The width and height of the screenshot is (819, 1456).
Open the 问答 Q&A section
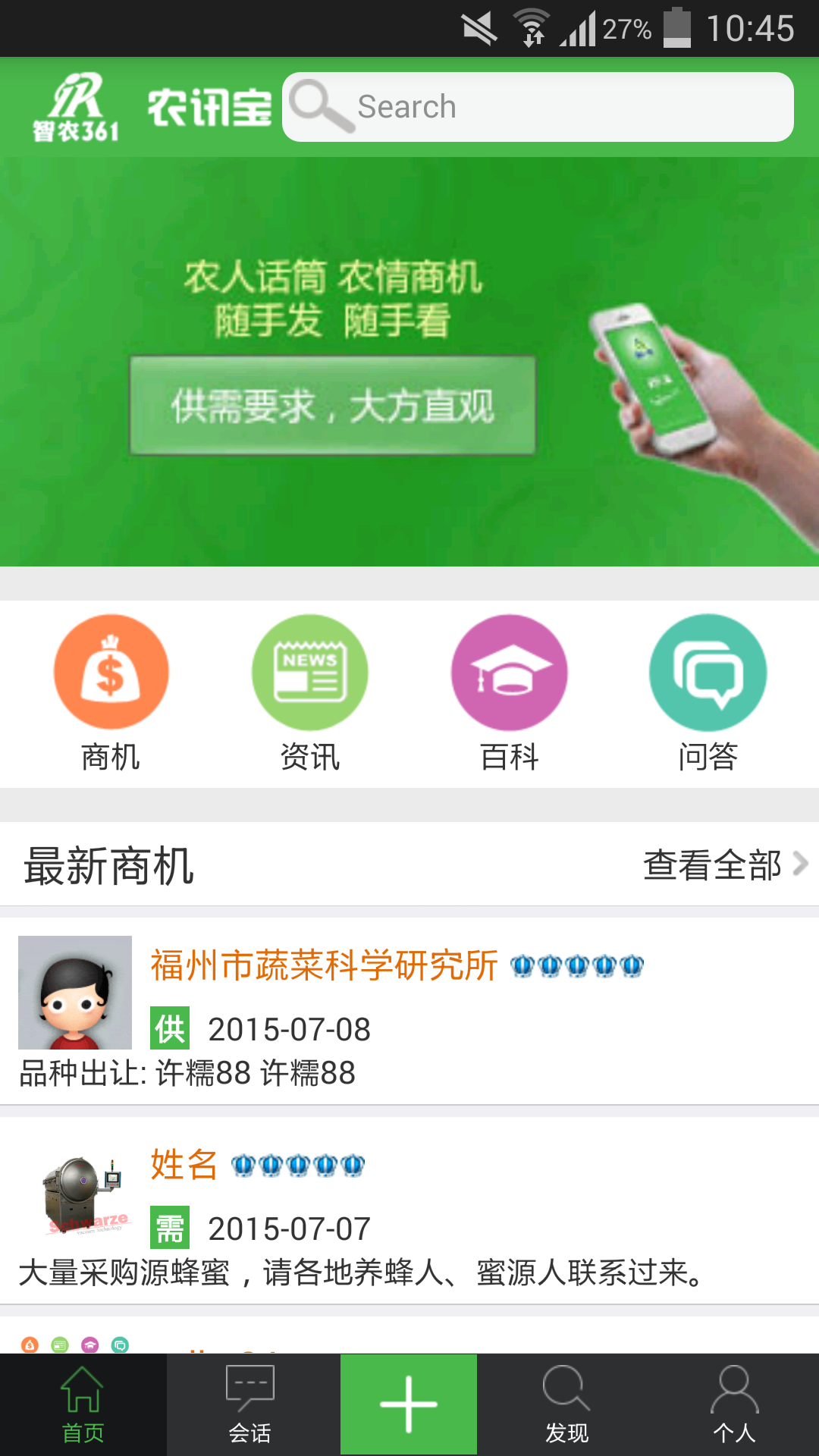click(708, 692)
